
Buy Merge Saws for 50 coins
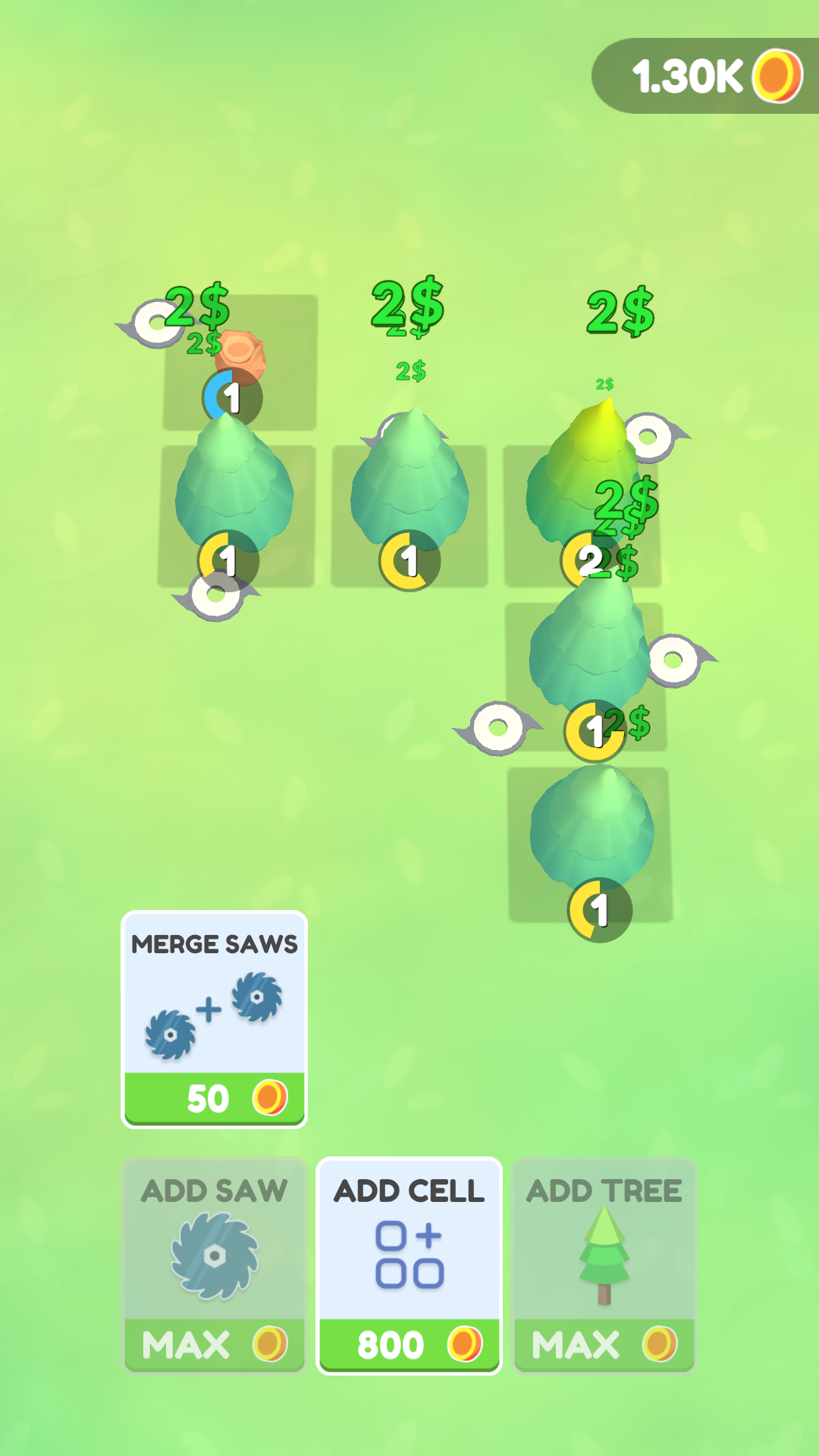214,1020
